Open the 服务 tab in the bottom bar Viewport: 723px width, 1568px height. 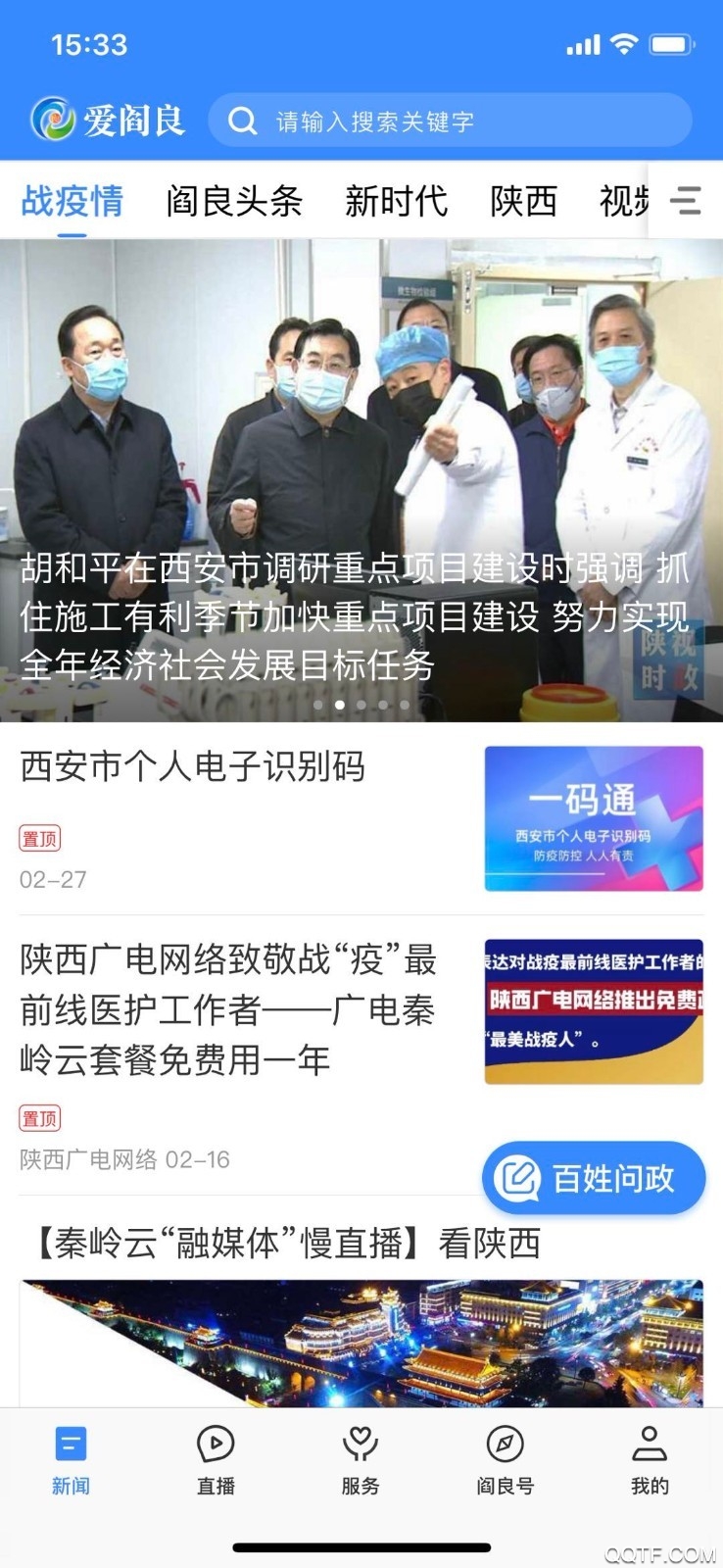click(x=361, y=1460)
